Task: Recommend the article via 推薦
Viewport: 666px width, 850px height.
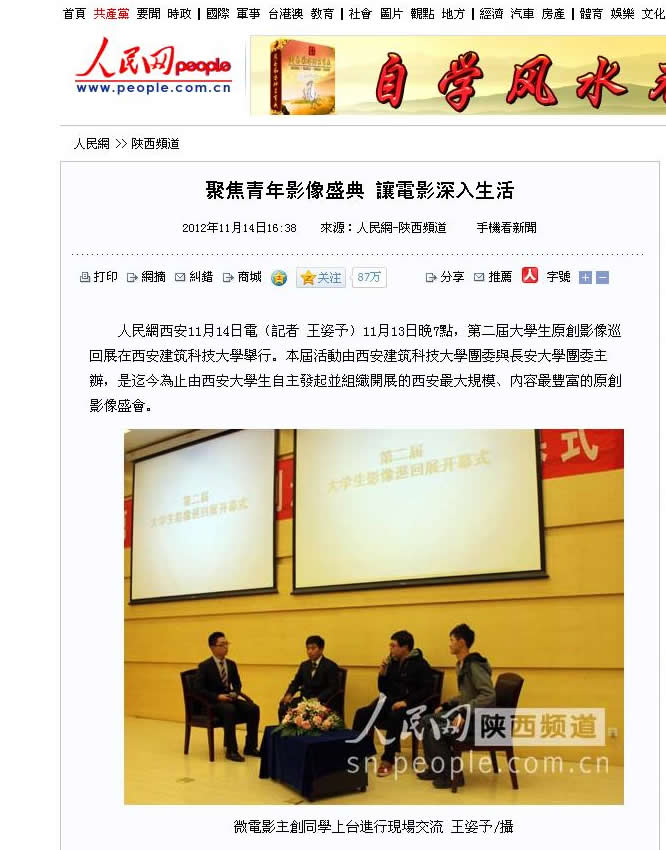Action: [x=494, y=277]
